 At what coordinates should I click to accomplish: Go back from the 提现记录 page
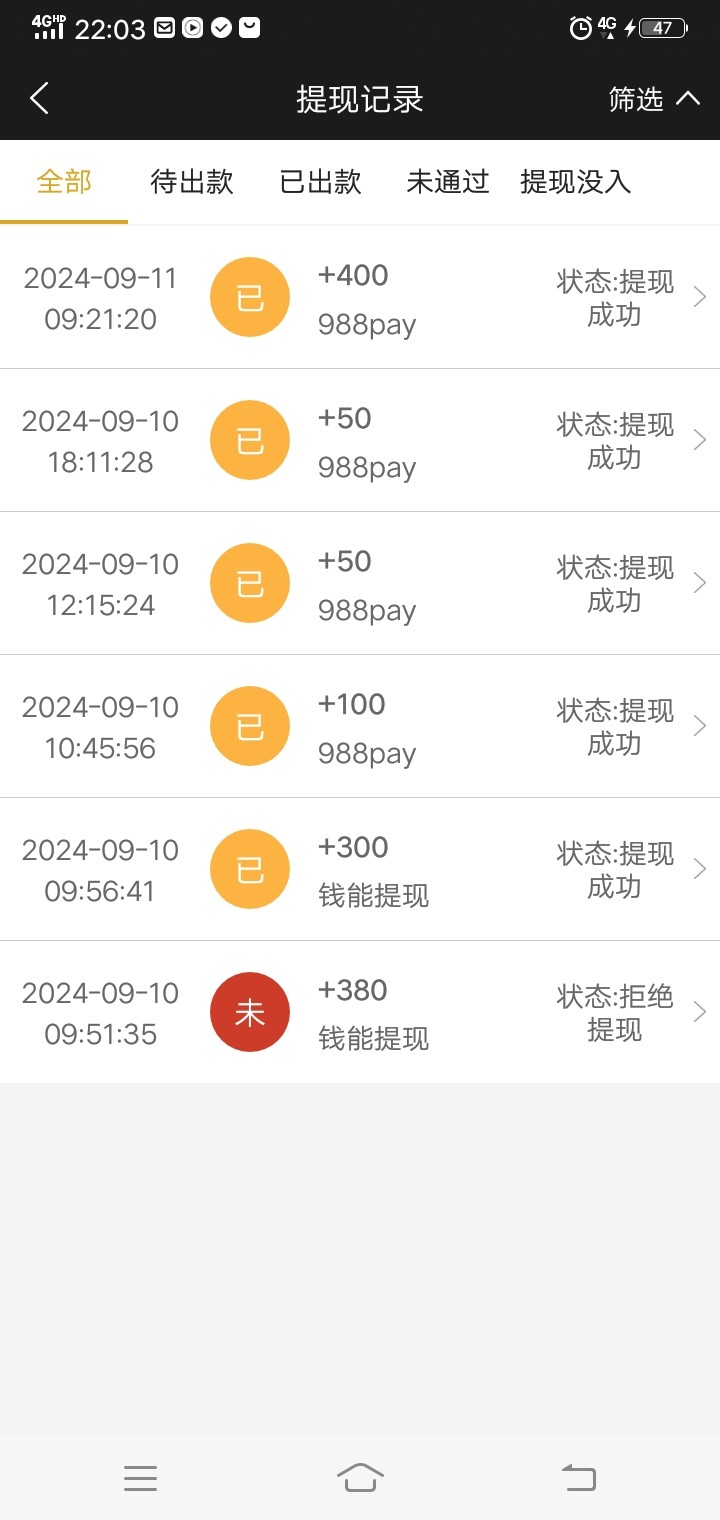40,98
